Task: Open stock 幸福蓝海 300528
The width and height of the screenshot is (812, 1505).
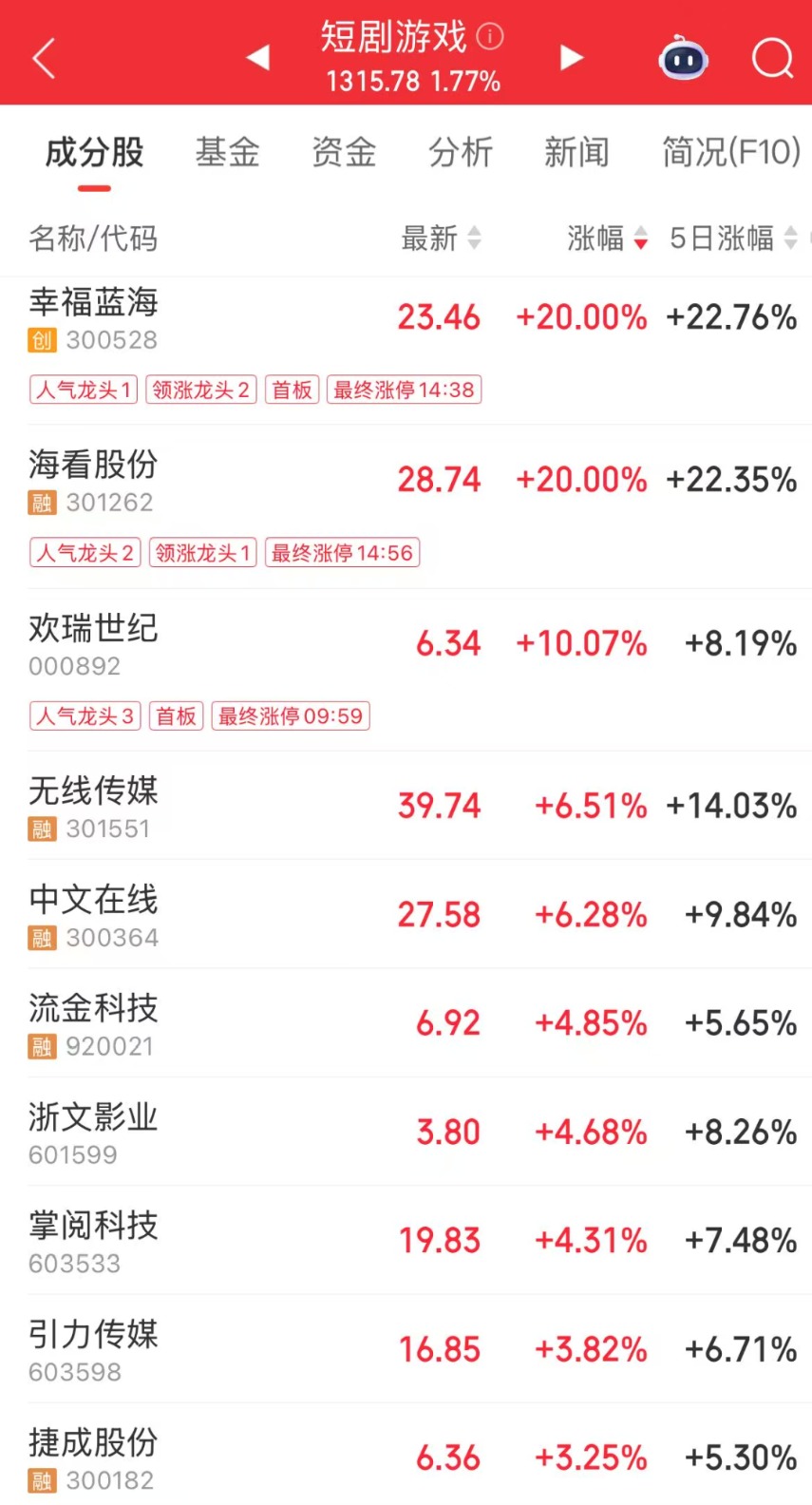Action: coord(93,318)
